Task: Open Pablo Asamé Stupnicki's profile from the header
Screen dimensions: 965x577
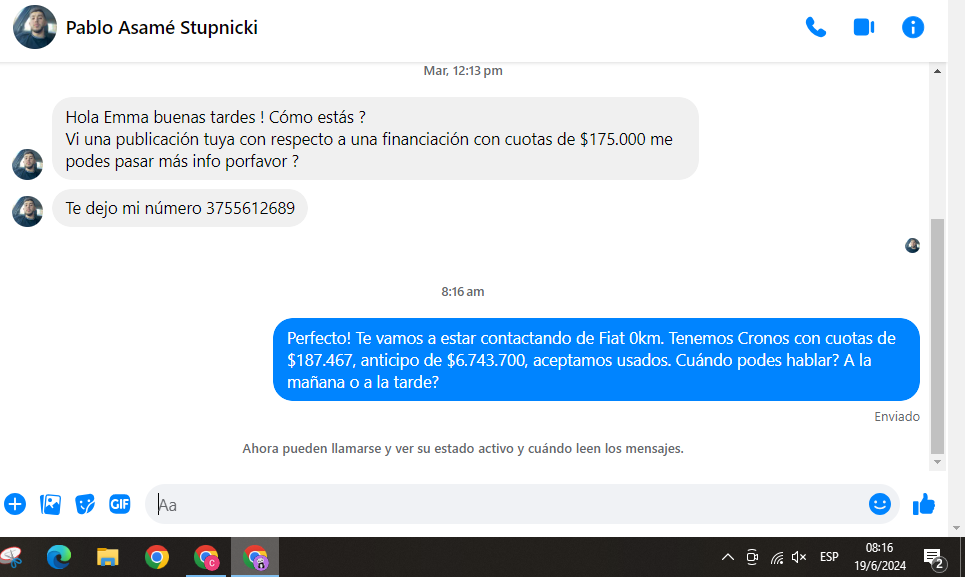Action: coord(161,28)
